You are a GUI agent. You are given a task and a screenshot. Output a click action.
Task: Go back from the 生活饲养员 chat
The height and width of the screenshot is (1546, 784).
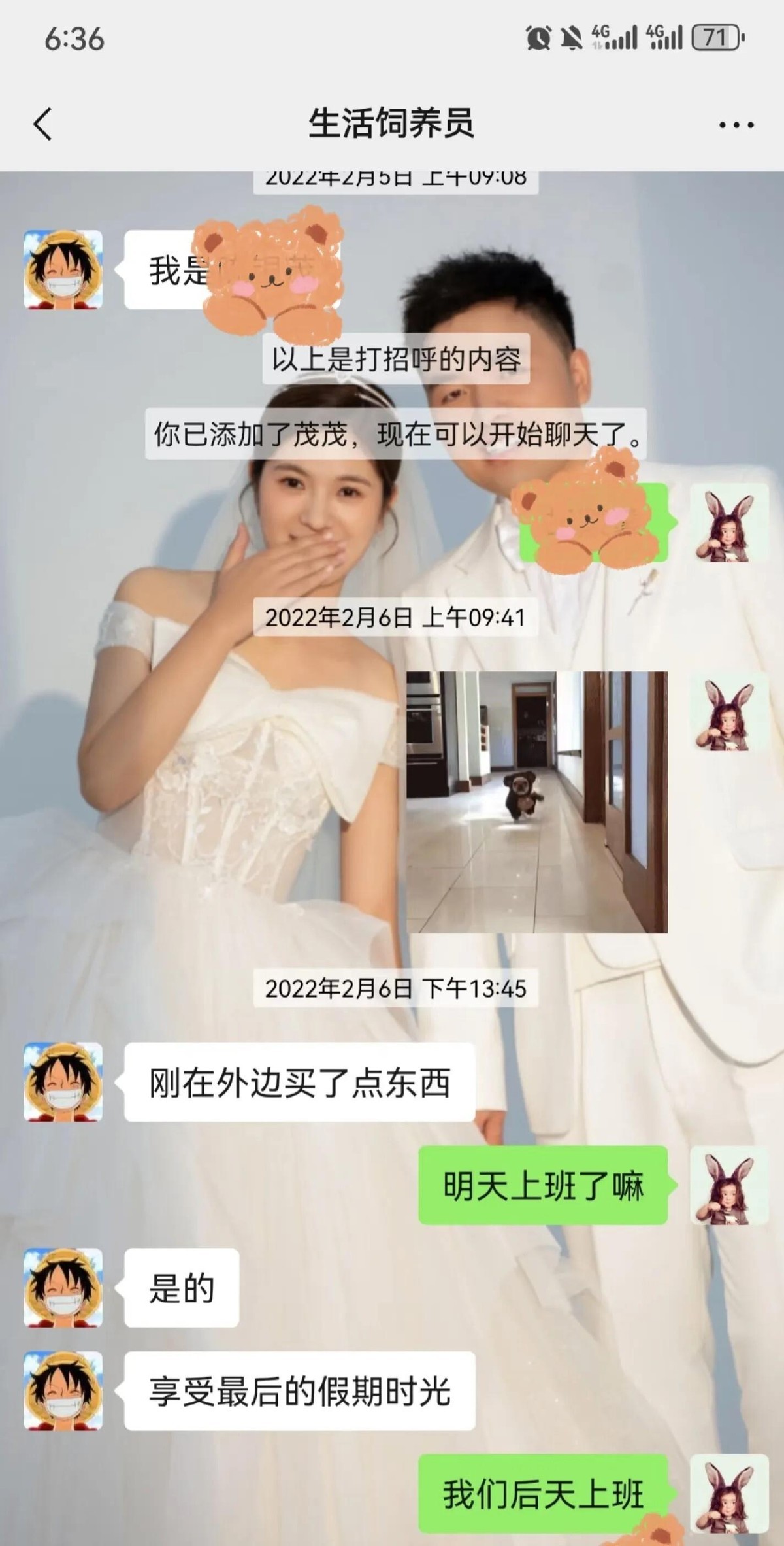tap(43, 124)
